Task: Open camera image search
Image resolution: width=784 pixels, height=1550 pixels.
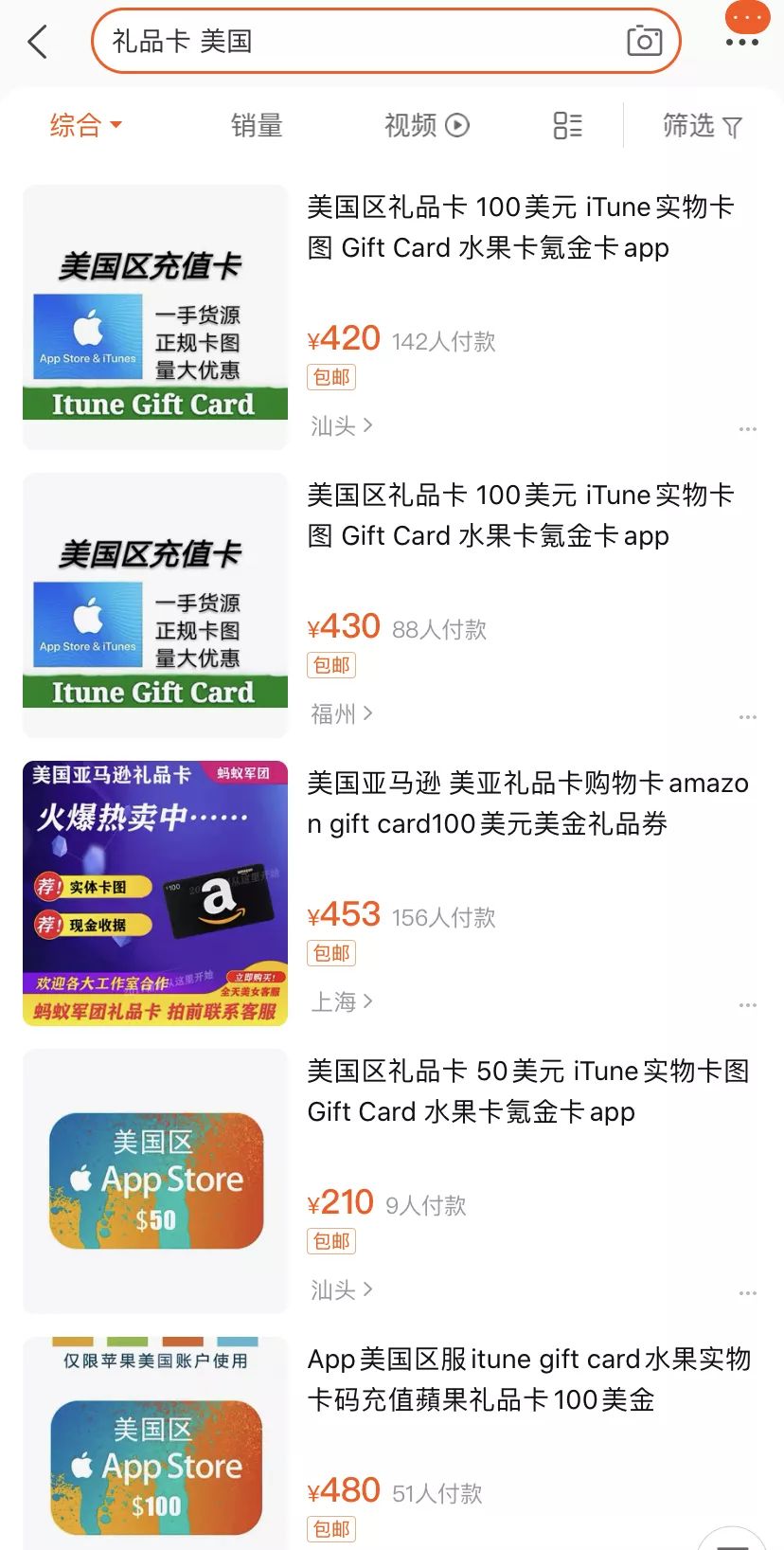Action: pos(644,42)
